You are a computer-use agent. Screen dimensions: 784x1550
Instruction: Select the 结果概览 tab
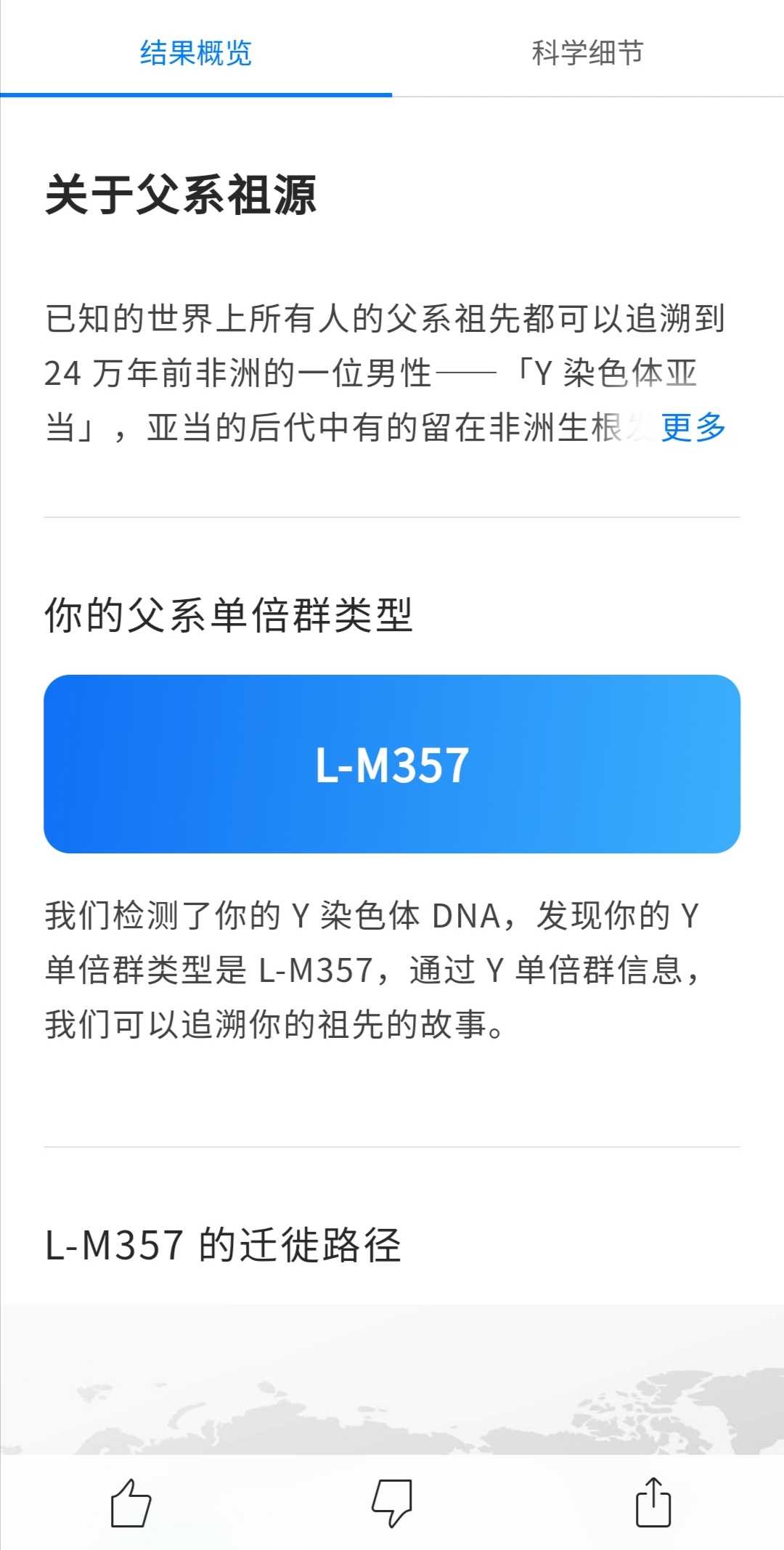click(195, 52)
